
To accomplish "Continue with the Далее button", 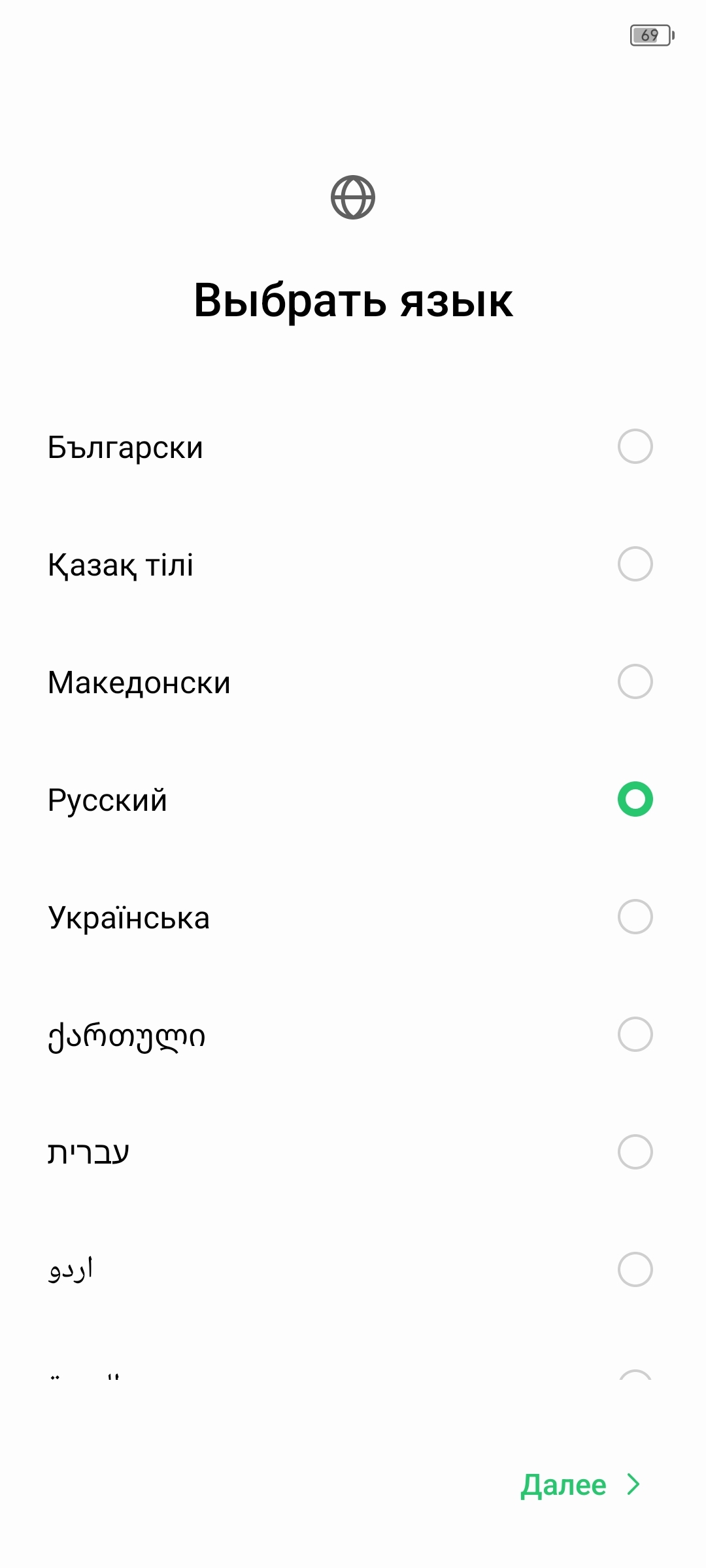I will [x=579, y=1485].
